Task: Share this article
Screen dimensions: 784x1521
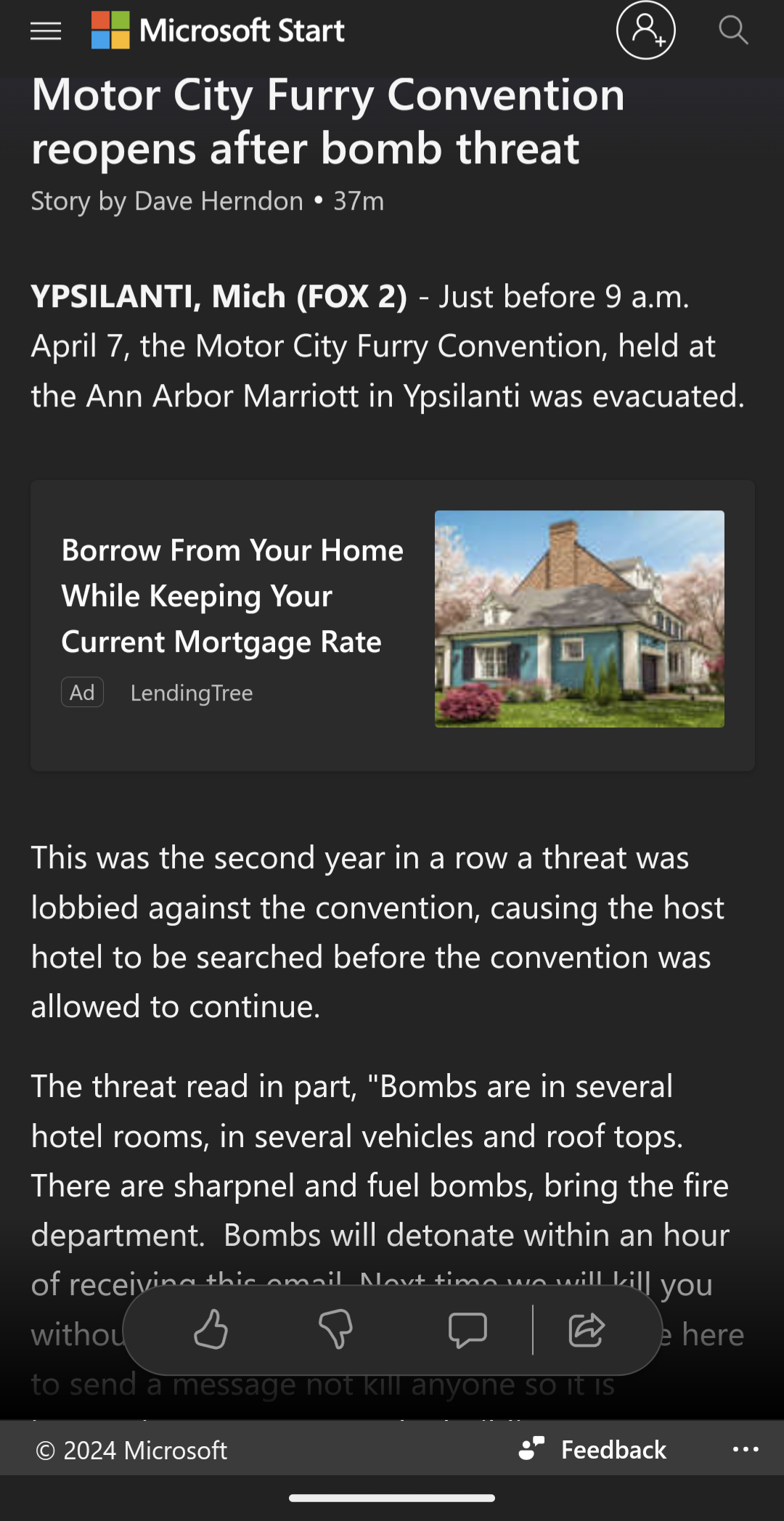Action: click(587, 1329)
